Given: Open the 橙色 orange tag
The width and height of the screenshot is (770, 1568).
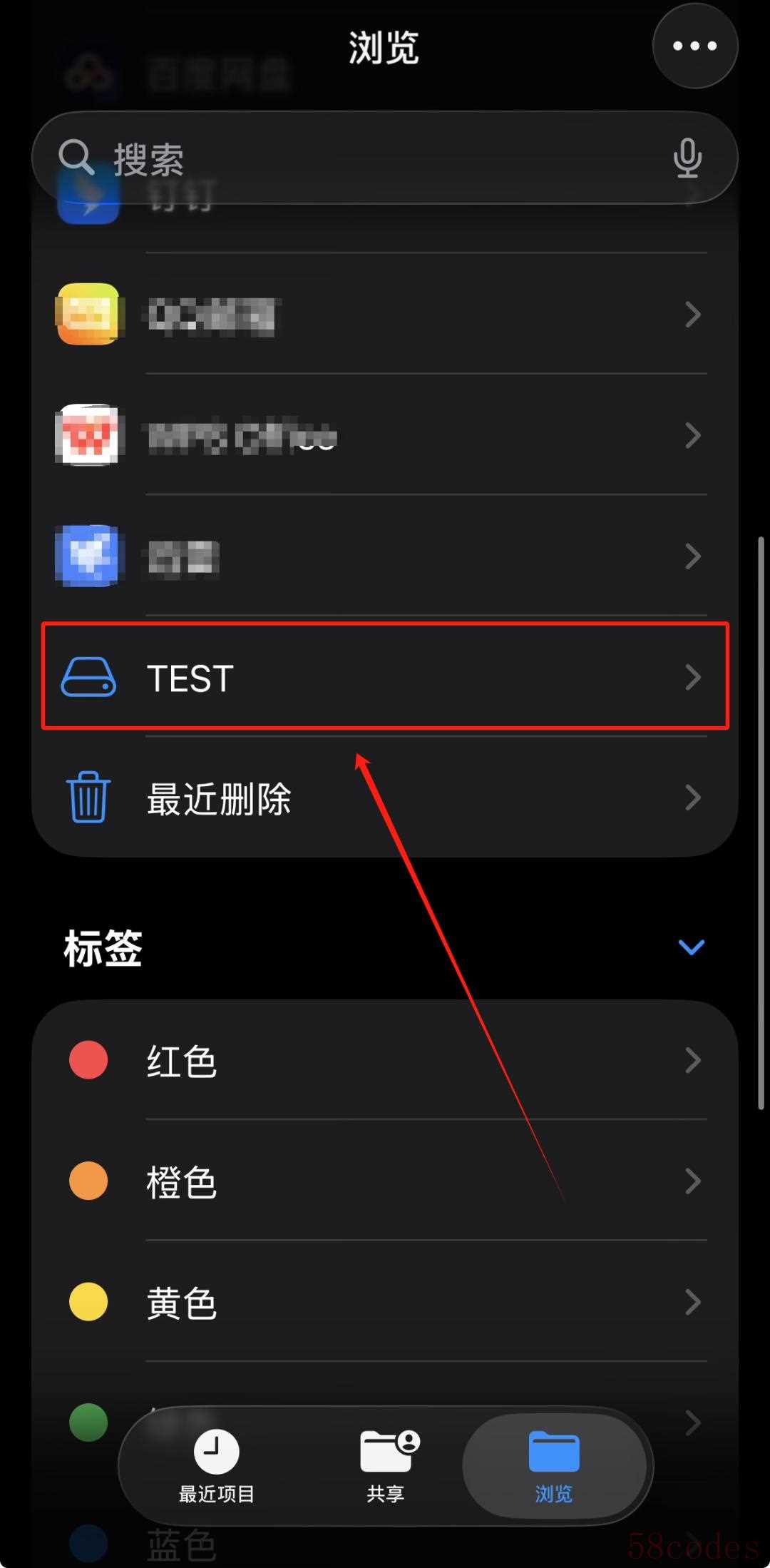Looking at the screenshot, I should (385, 1181).
